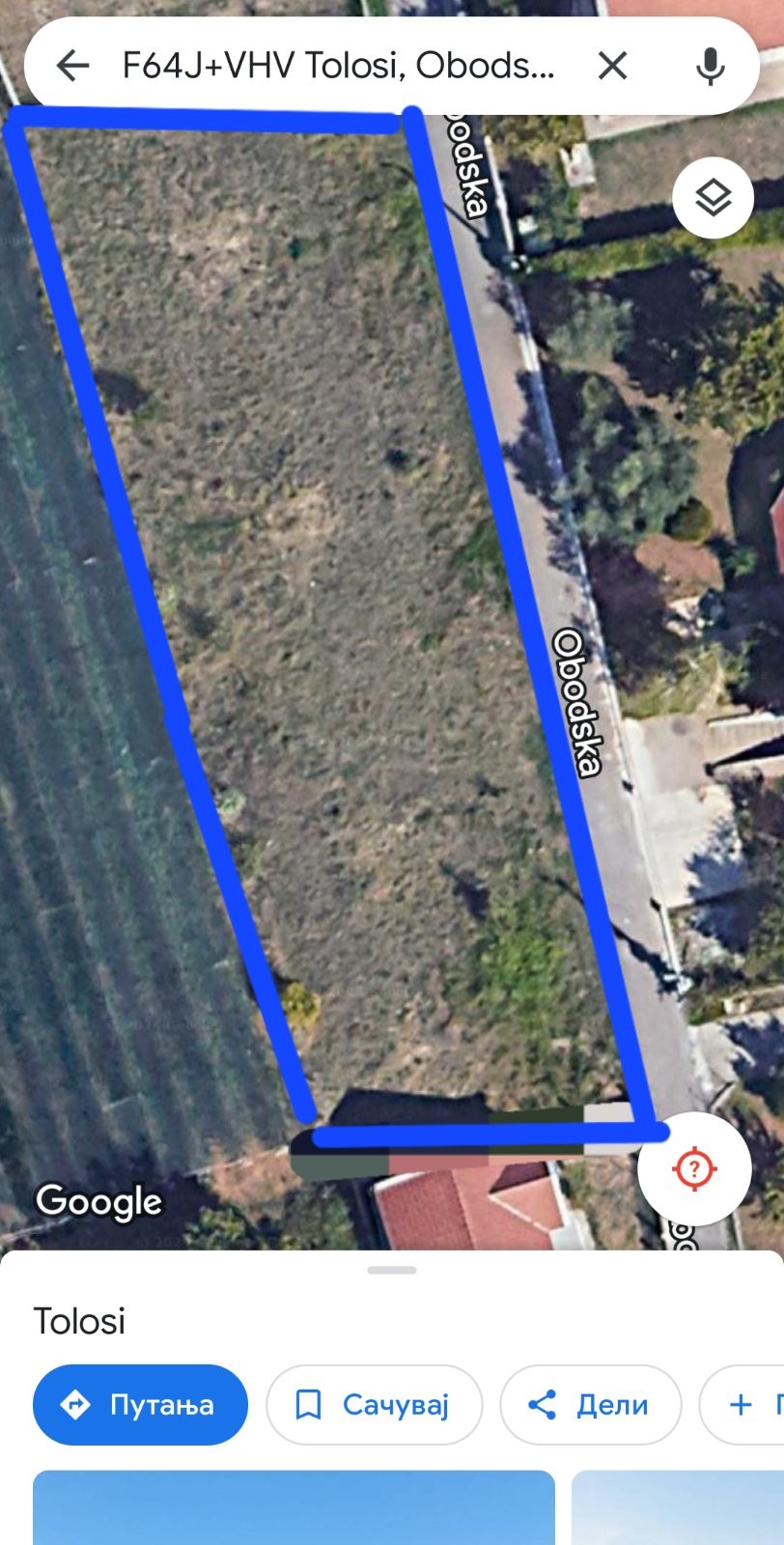784x1545 pixels.
Task: Save this place with Сачувај
Action: point(374,1404)
